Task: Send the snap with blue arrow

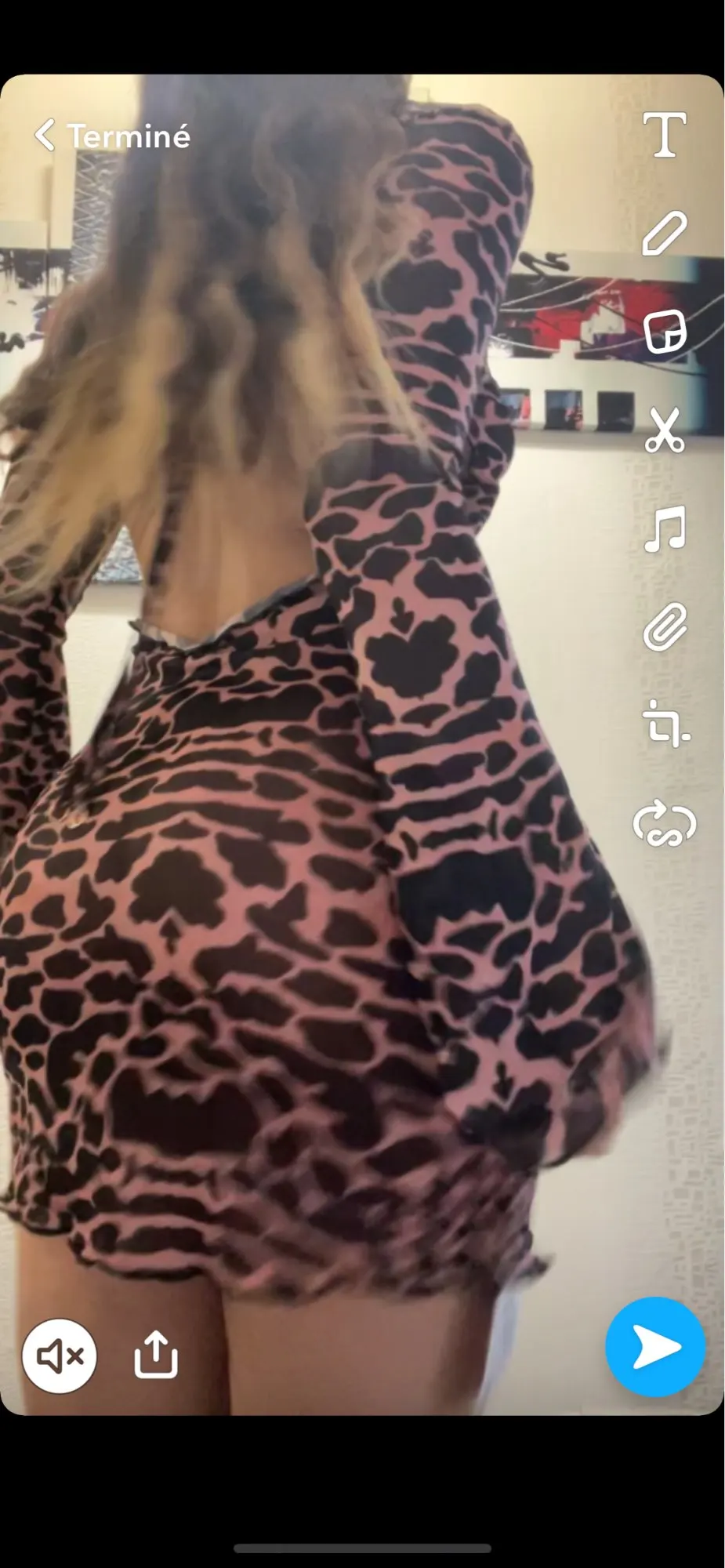Action: click(x=655, y=1347)
